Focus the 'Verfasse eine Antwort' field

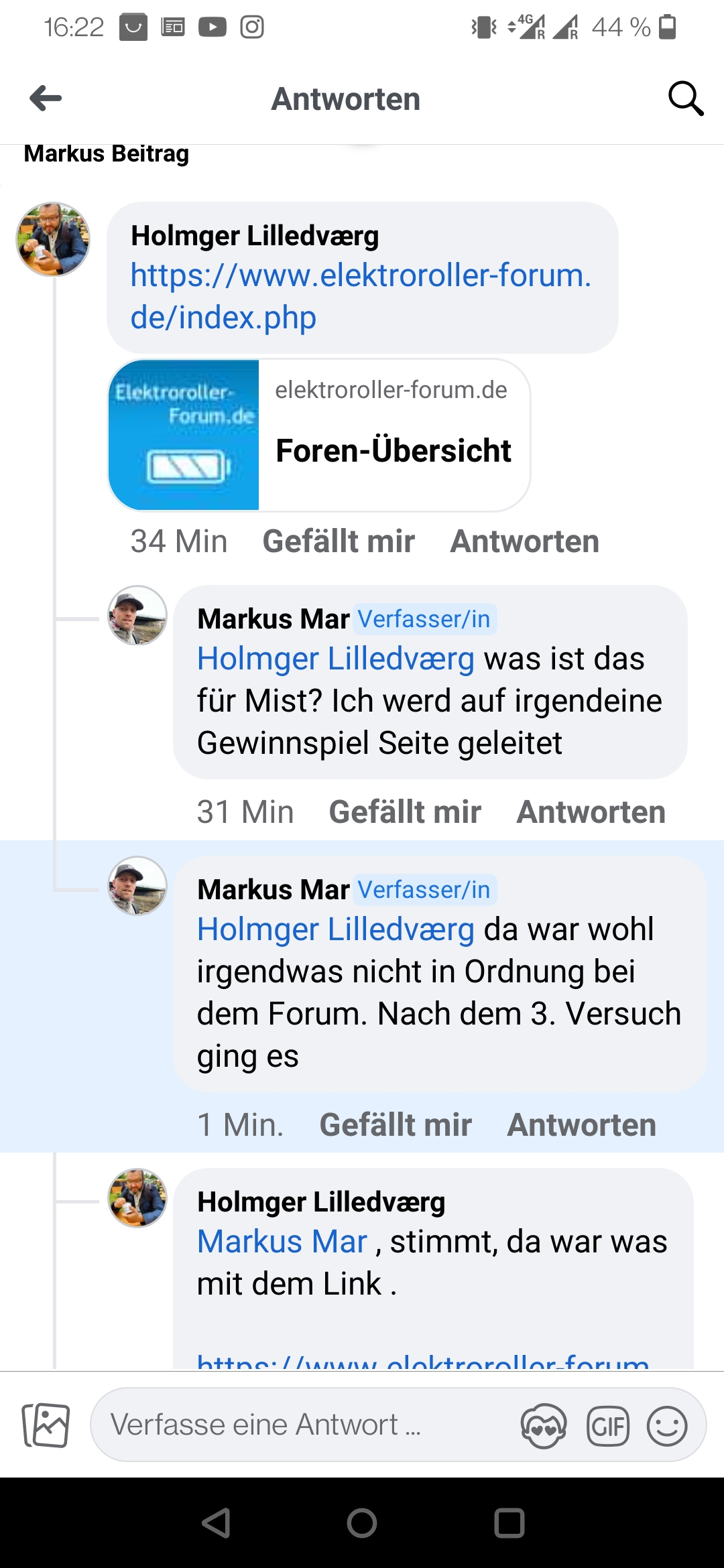tap(302, 1425)
